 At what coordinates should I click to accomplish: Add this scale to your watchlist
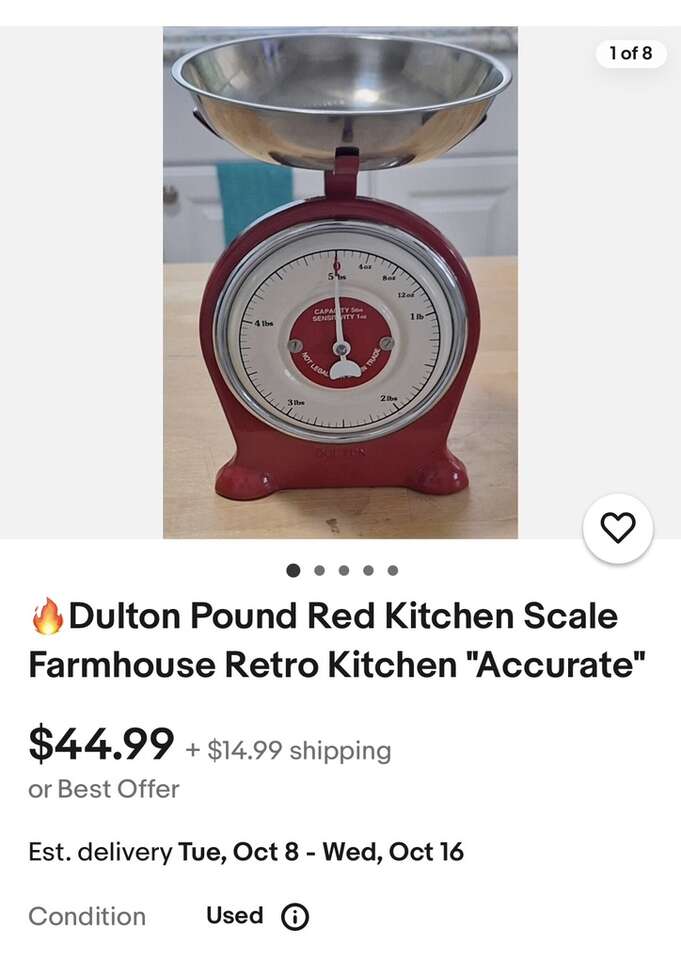point(617,528)
